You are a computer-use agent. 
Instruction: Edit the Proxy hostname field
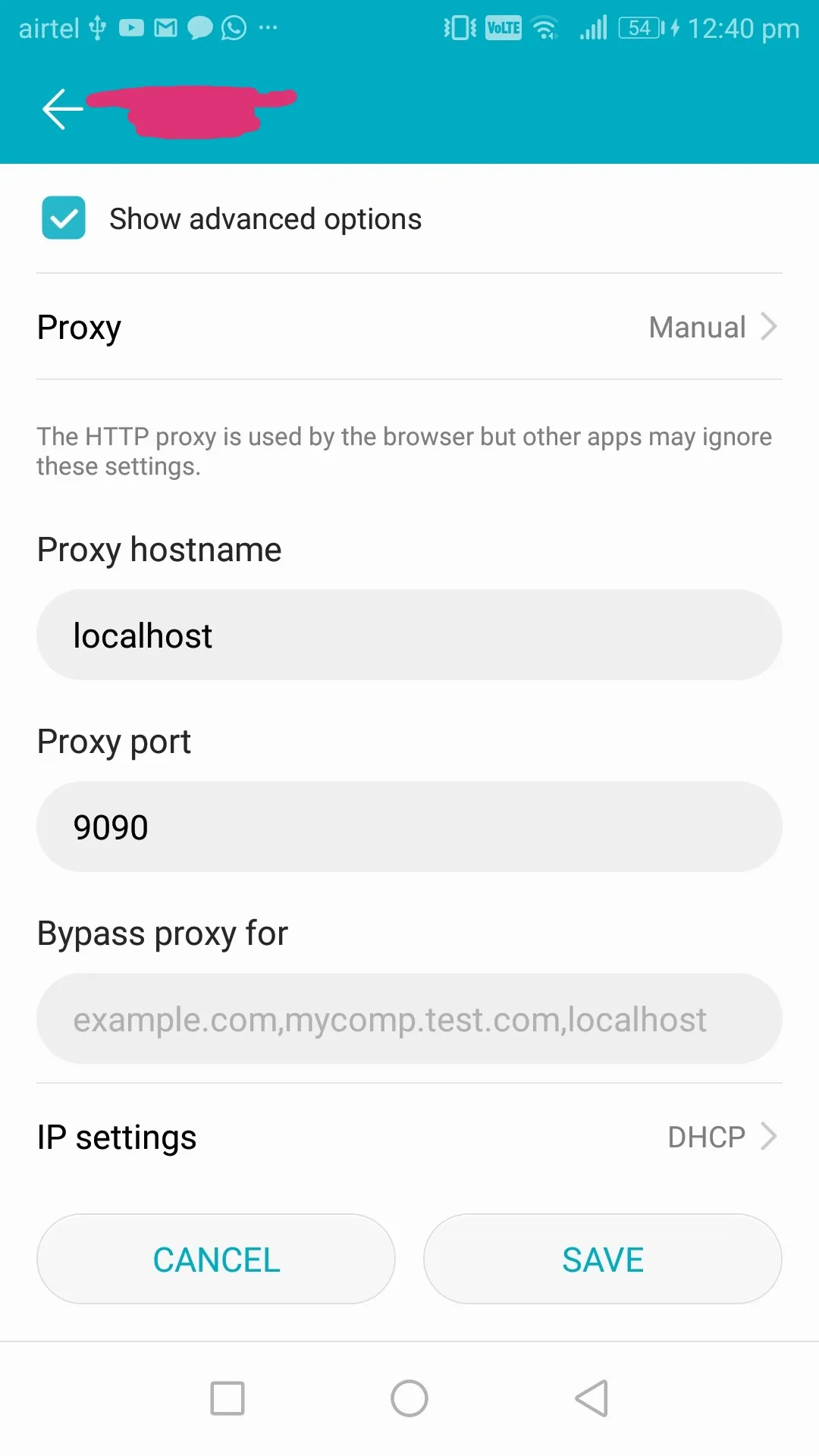[x=409, y=635]
